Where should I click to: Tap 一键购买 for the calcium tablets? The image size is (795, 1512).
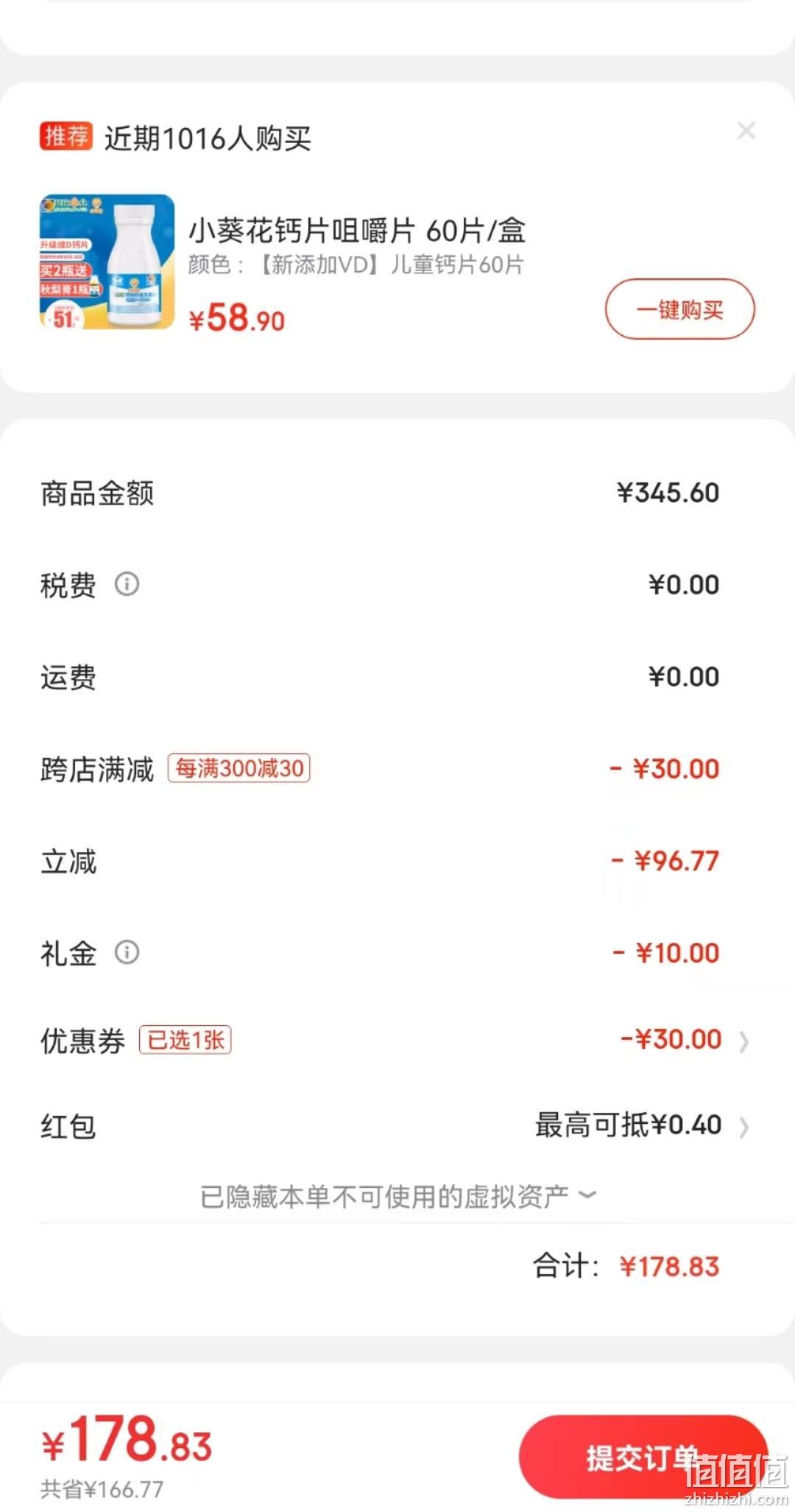point(679,309)
